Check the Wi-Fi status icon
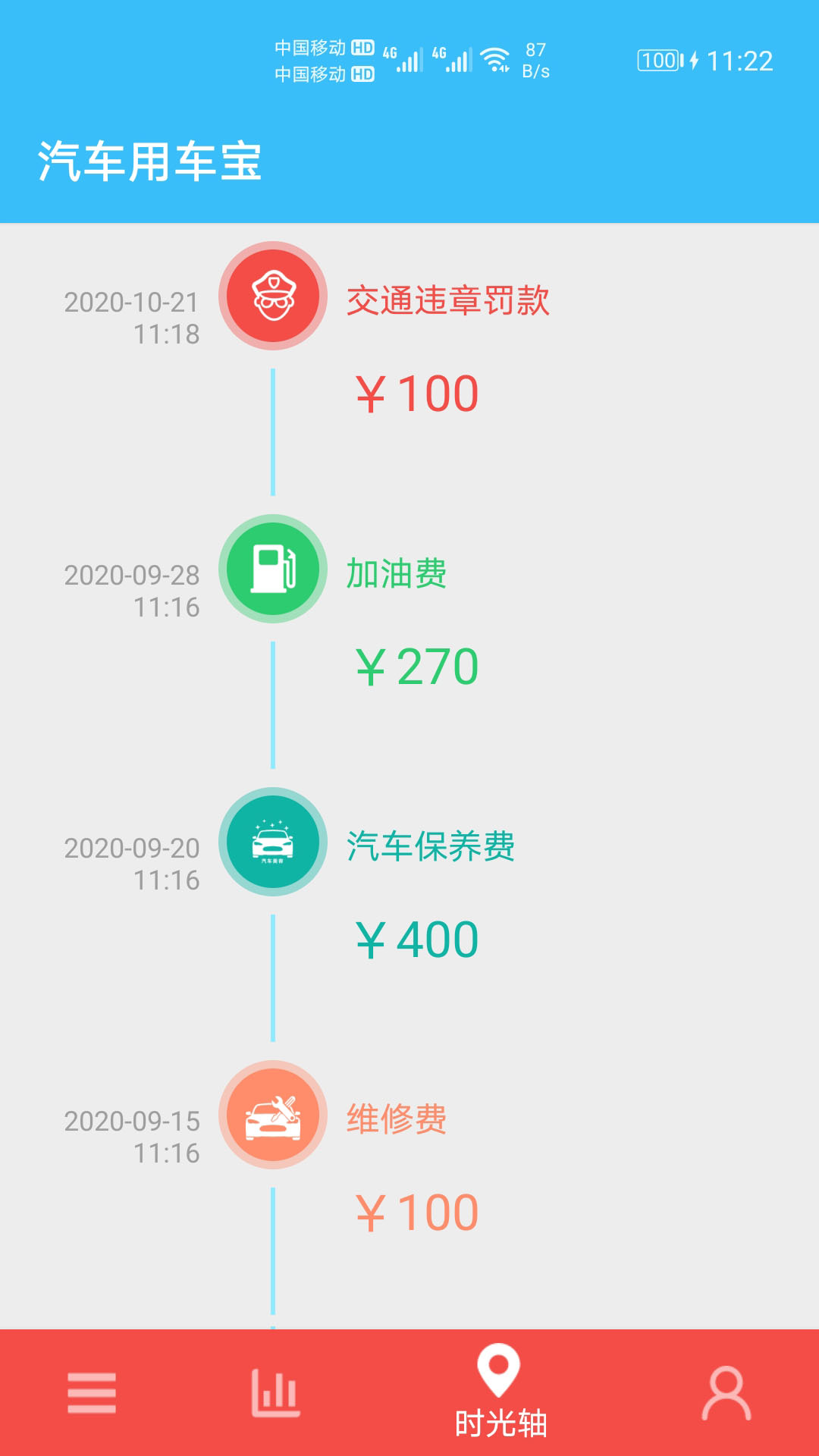The image size is (819, 1456). (497, 59)
